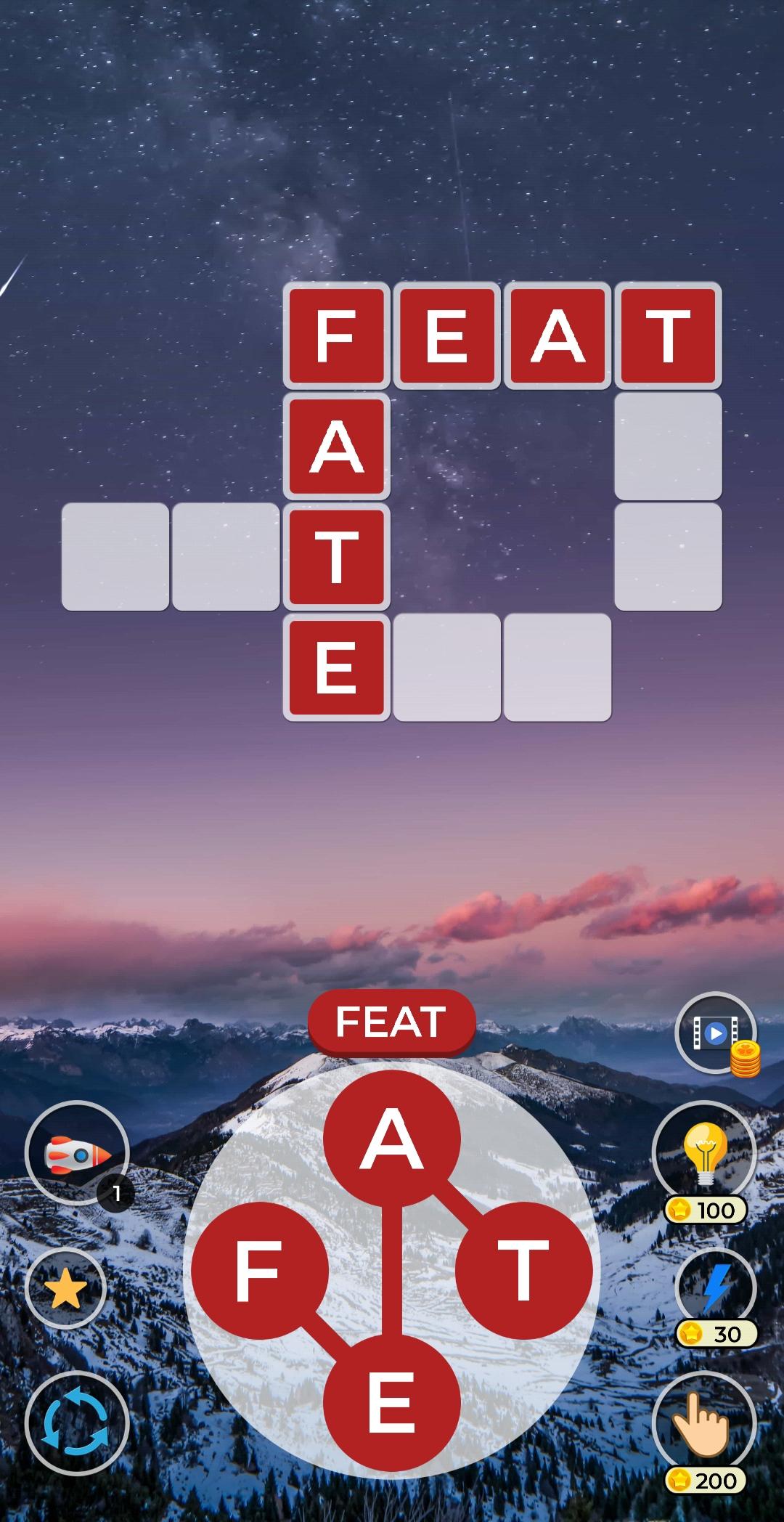Watch a video for free coins
The image size is (784, 1522).
pos(716,1033)
